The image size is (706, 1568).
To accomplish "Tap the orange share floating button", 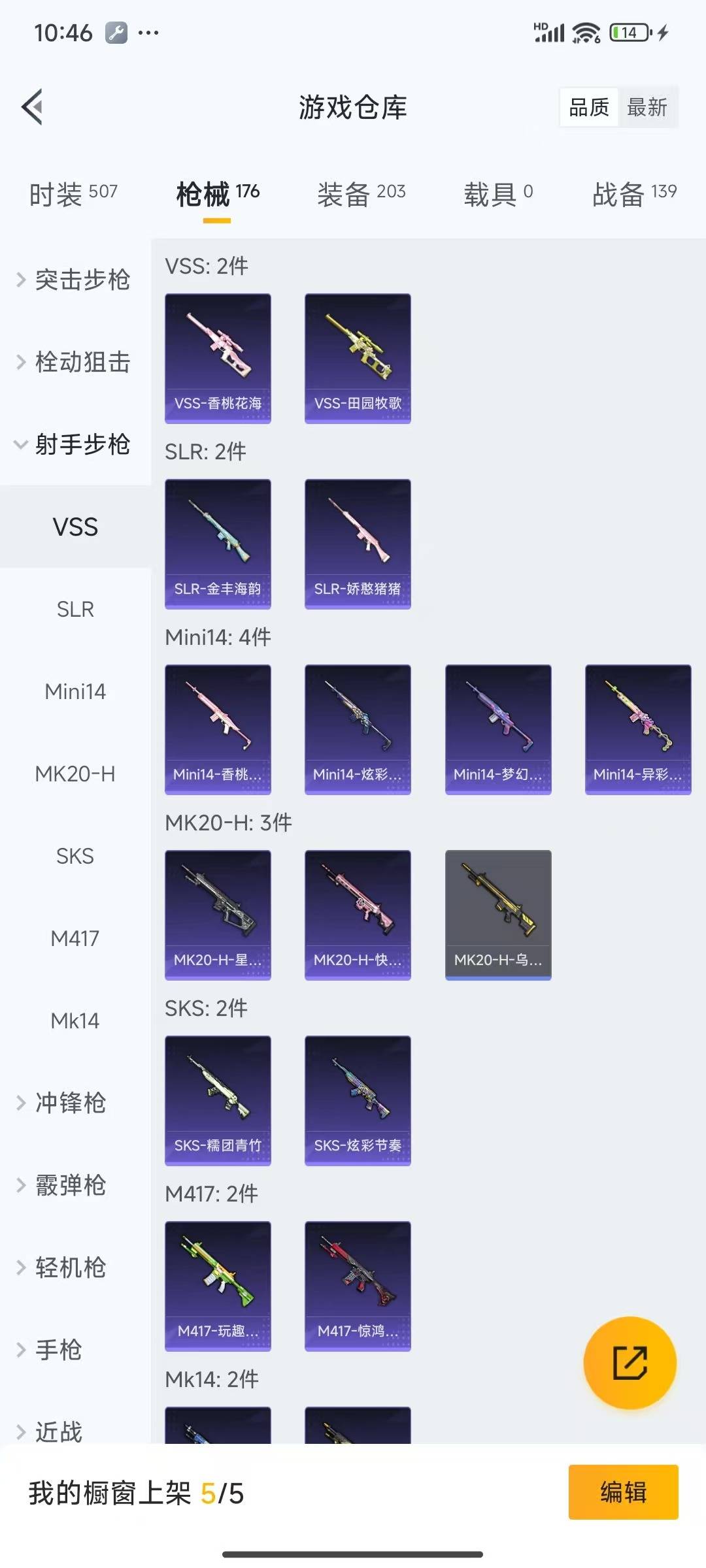I will pyautogui.click(x=630, y=1363).
